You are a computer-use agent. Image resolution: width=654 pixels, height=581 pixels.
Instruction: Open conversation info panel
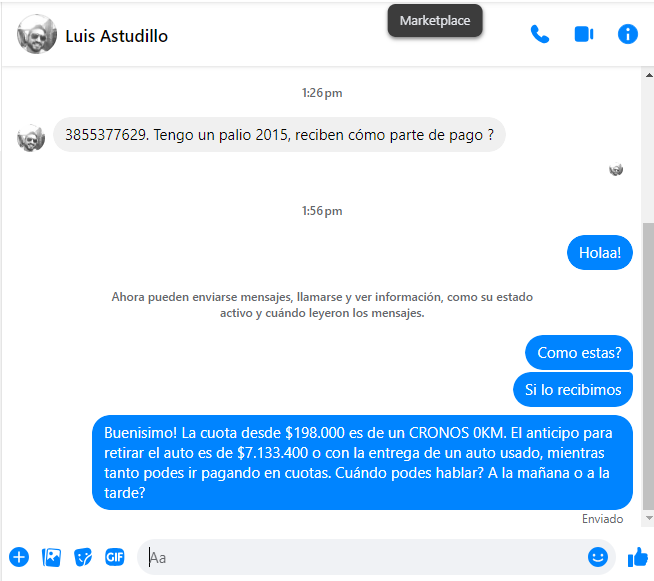[x=628, y=35]
